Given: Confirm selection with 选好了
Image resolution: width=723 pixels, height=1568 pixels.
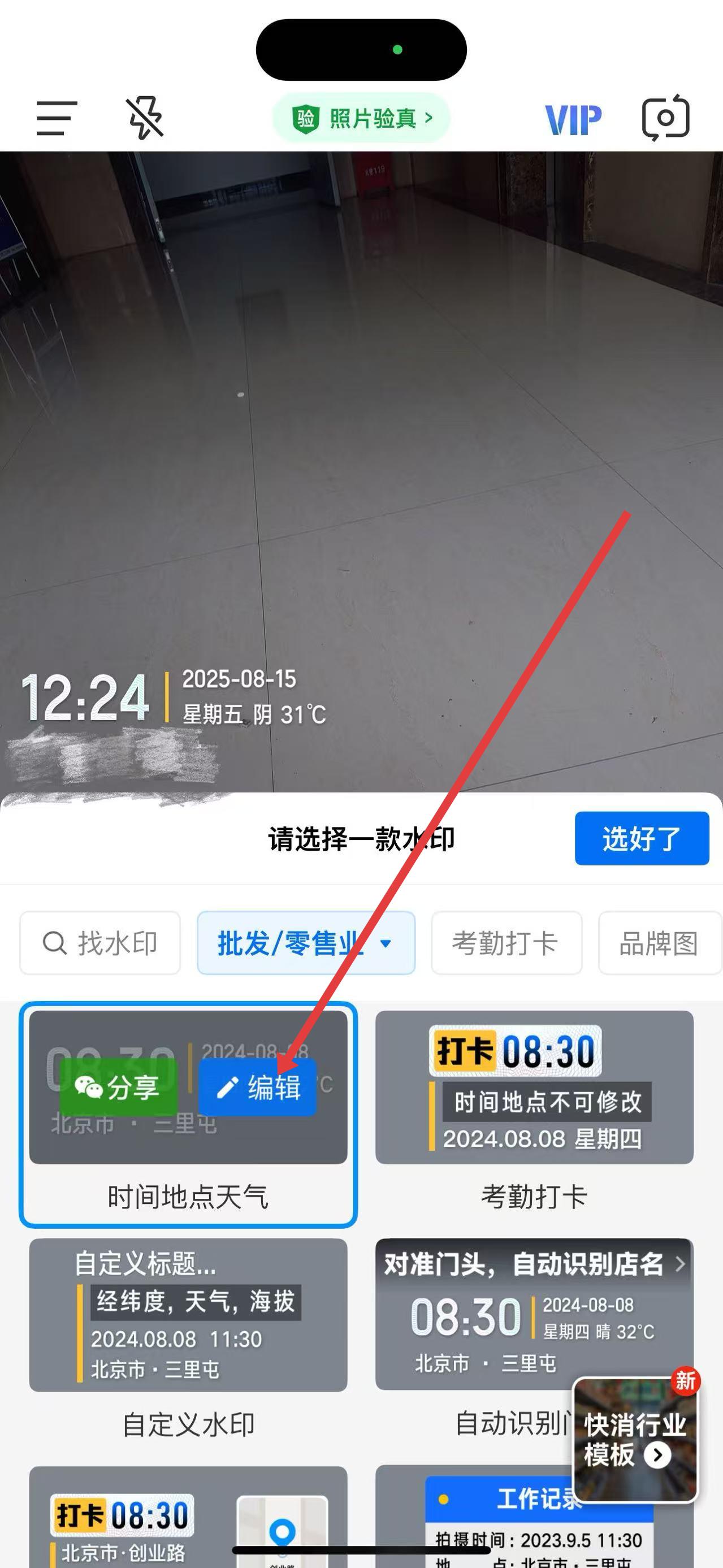Looking at the screenshot, I should point(642,838).
